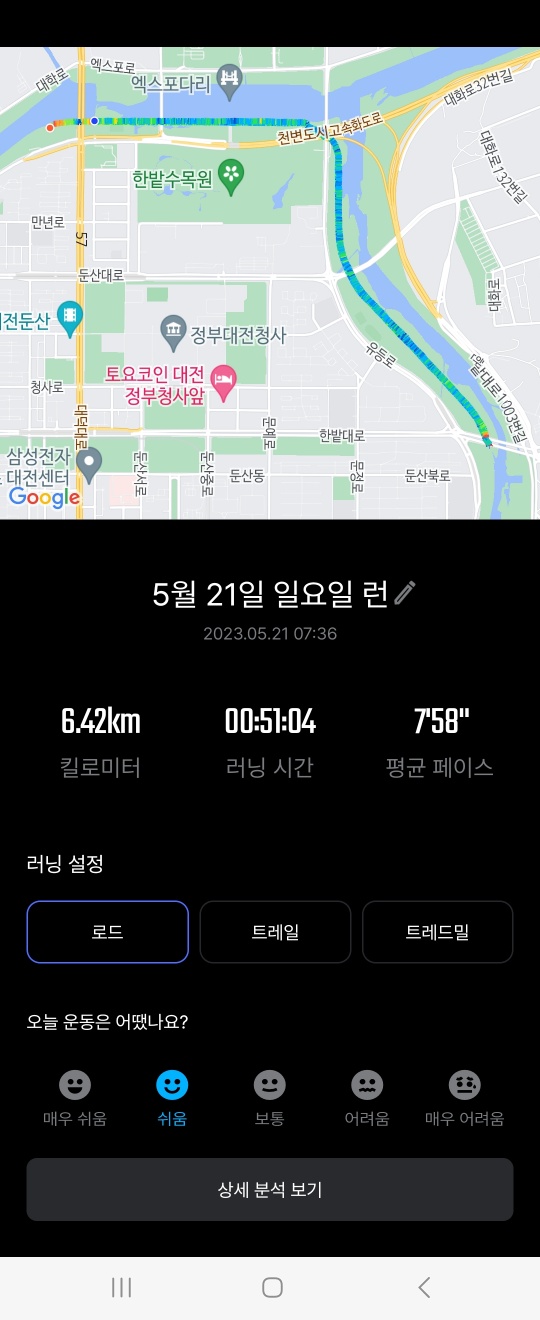Open recent apps from the navigation bar
The height and width of the screenshot is (1320, 540).
(121, 1288)
